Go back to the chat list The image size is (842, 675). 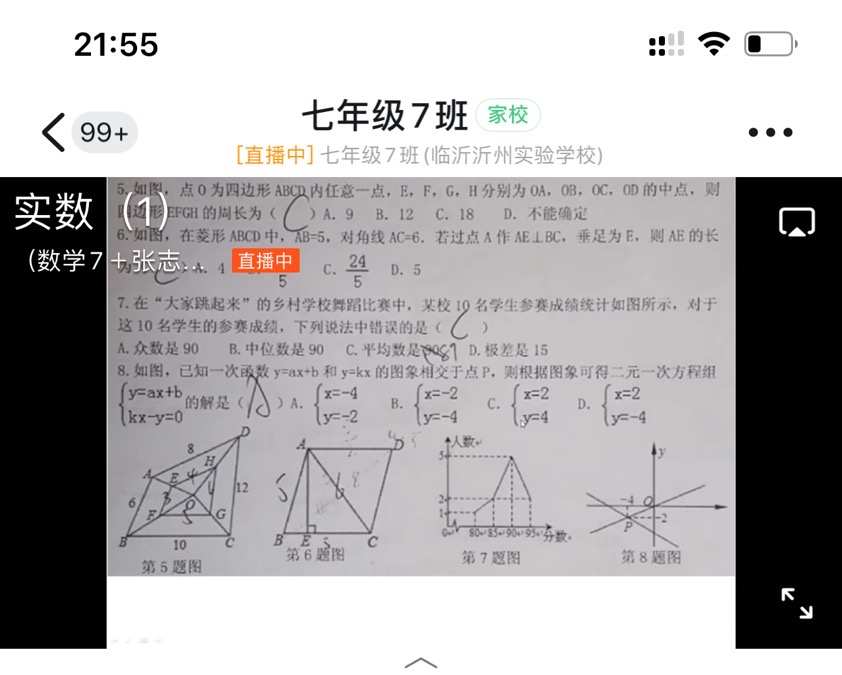(54, 132)
